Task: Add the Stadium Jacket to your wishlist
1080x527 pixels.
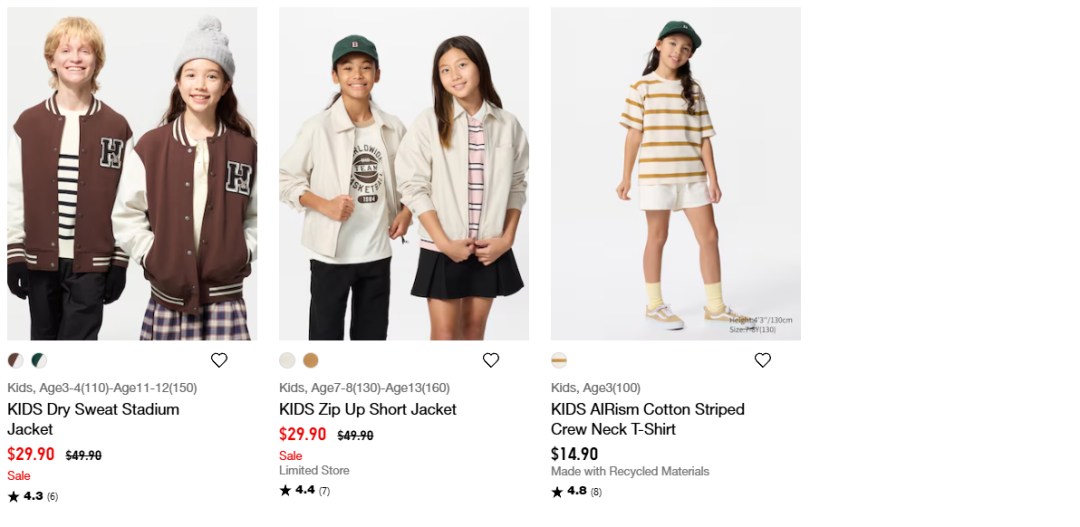Action: (x=219, y=360)
